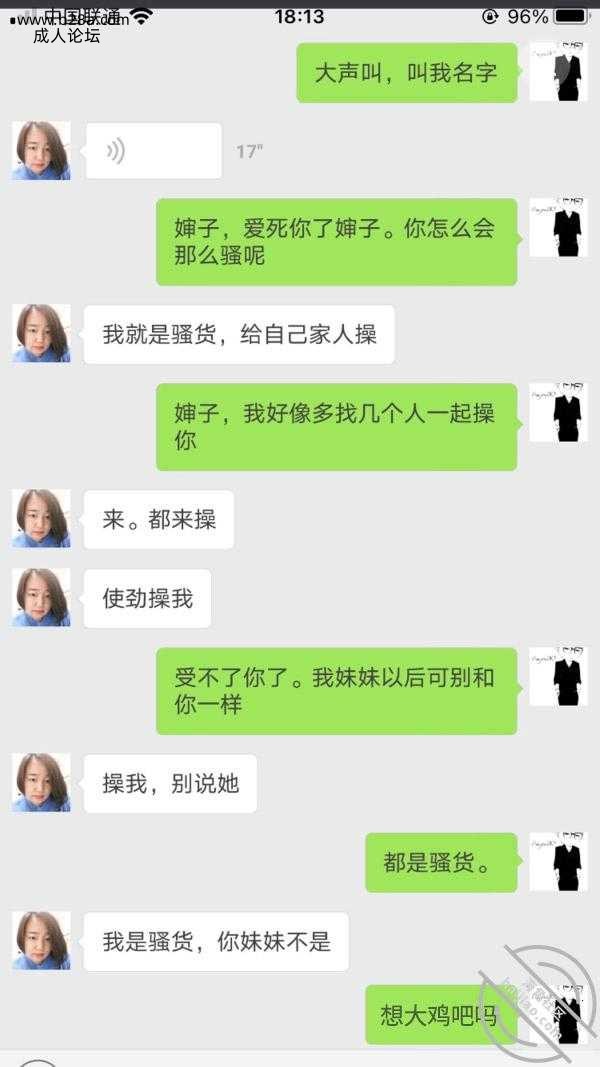This screenshot has width=600, height=1067.
Task: Open your avatar beside the "大声叫，叫我名字" message
Action: (x=558, y=72)
